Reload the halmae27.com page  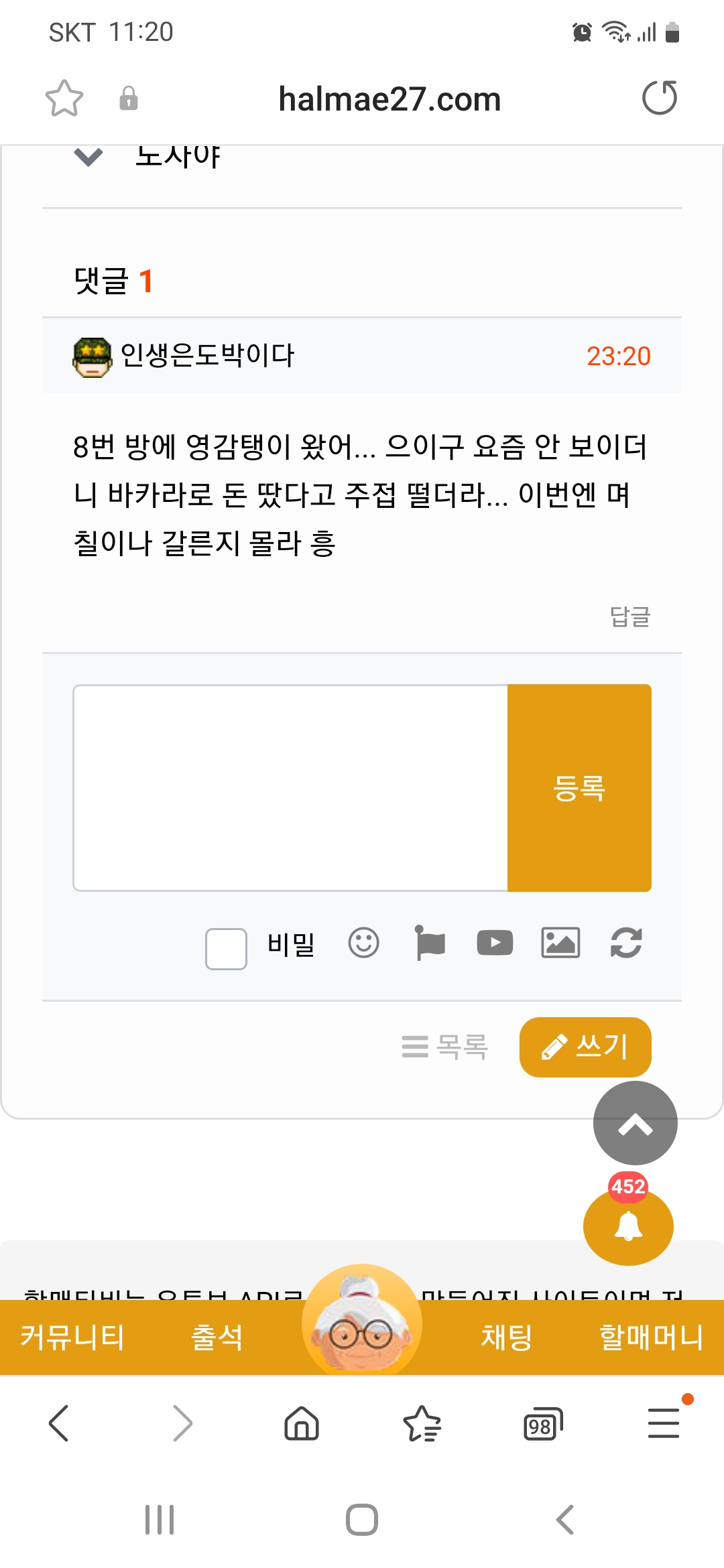pyautogui.click(x=660, y=99)
